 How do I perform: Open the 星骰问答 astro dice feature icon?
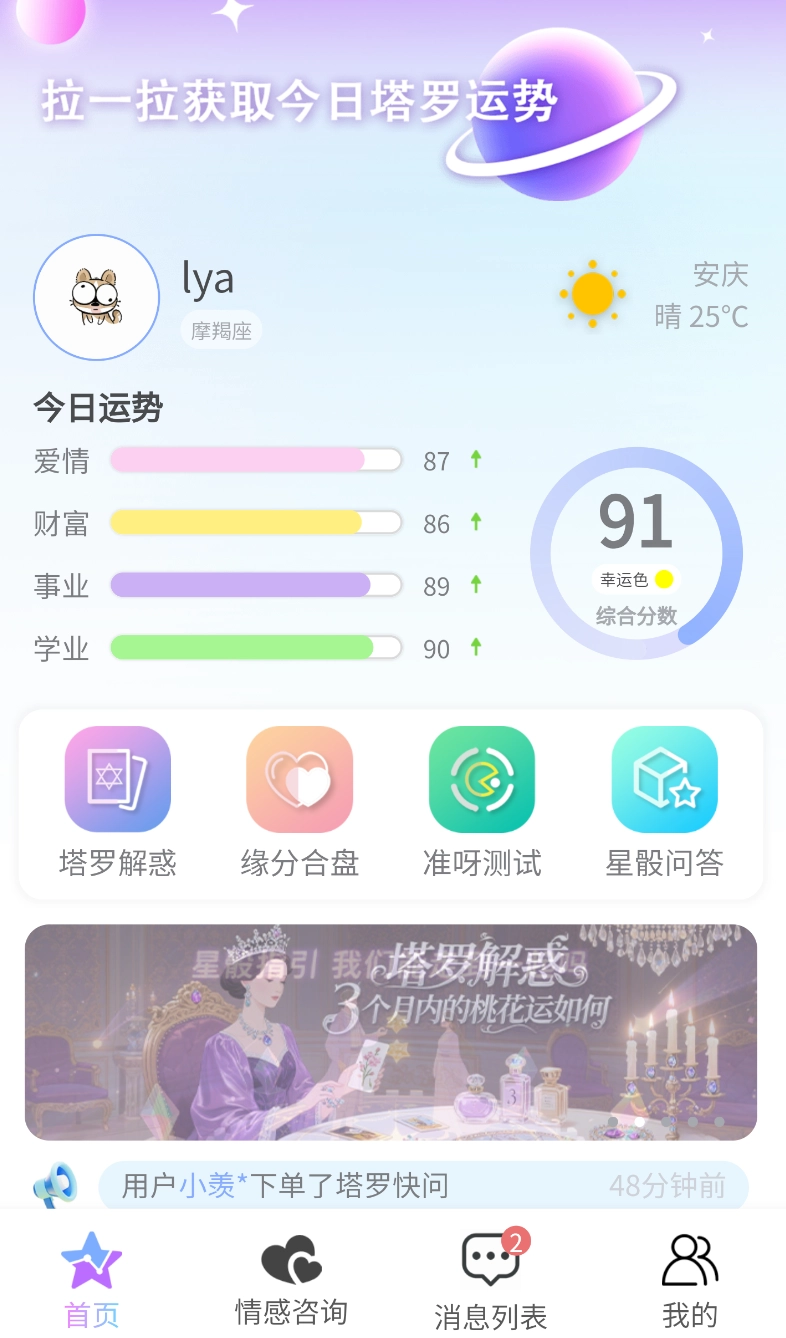(x=664, y=779)
